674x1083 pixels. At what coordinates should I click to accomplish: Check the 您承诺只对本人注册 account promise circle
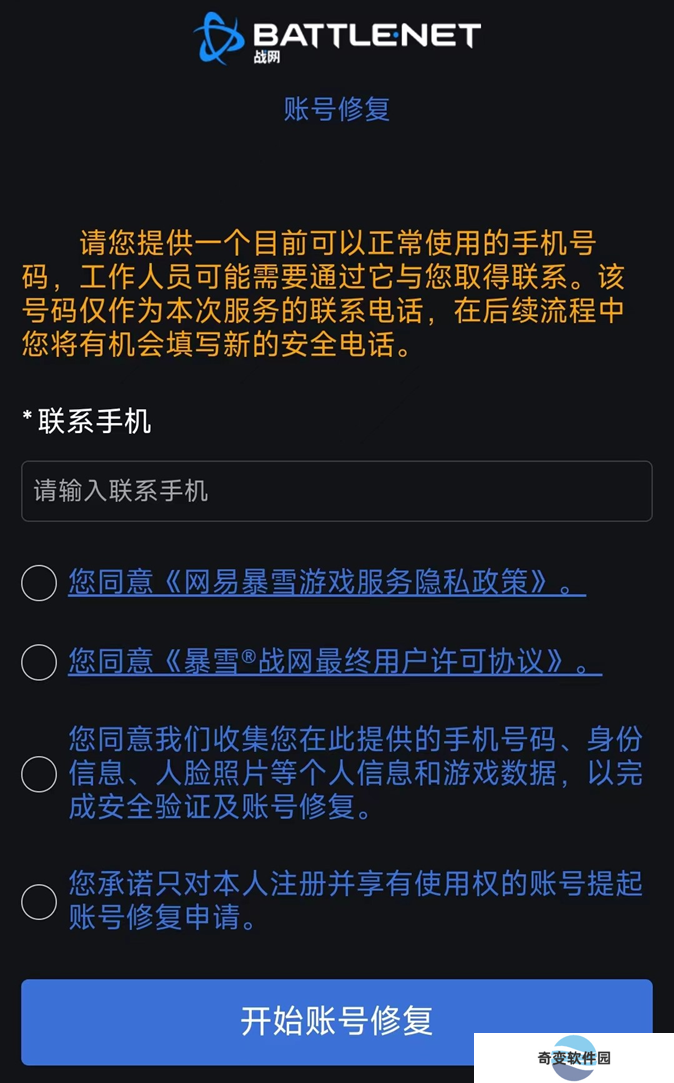(x=39, y=901)
